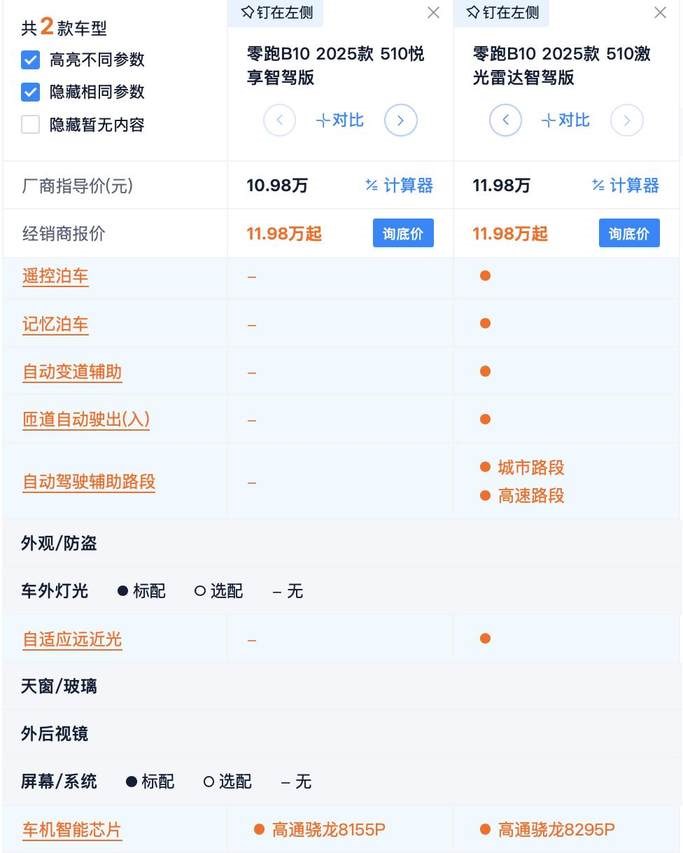Screen dimensions: 683x853
Task: Uncheck the 隐藏相同参数 checkbox
Action: pos(30,92)
